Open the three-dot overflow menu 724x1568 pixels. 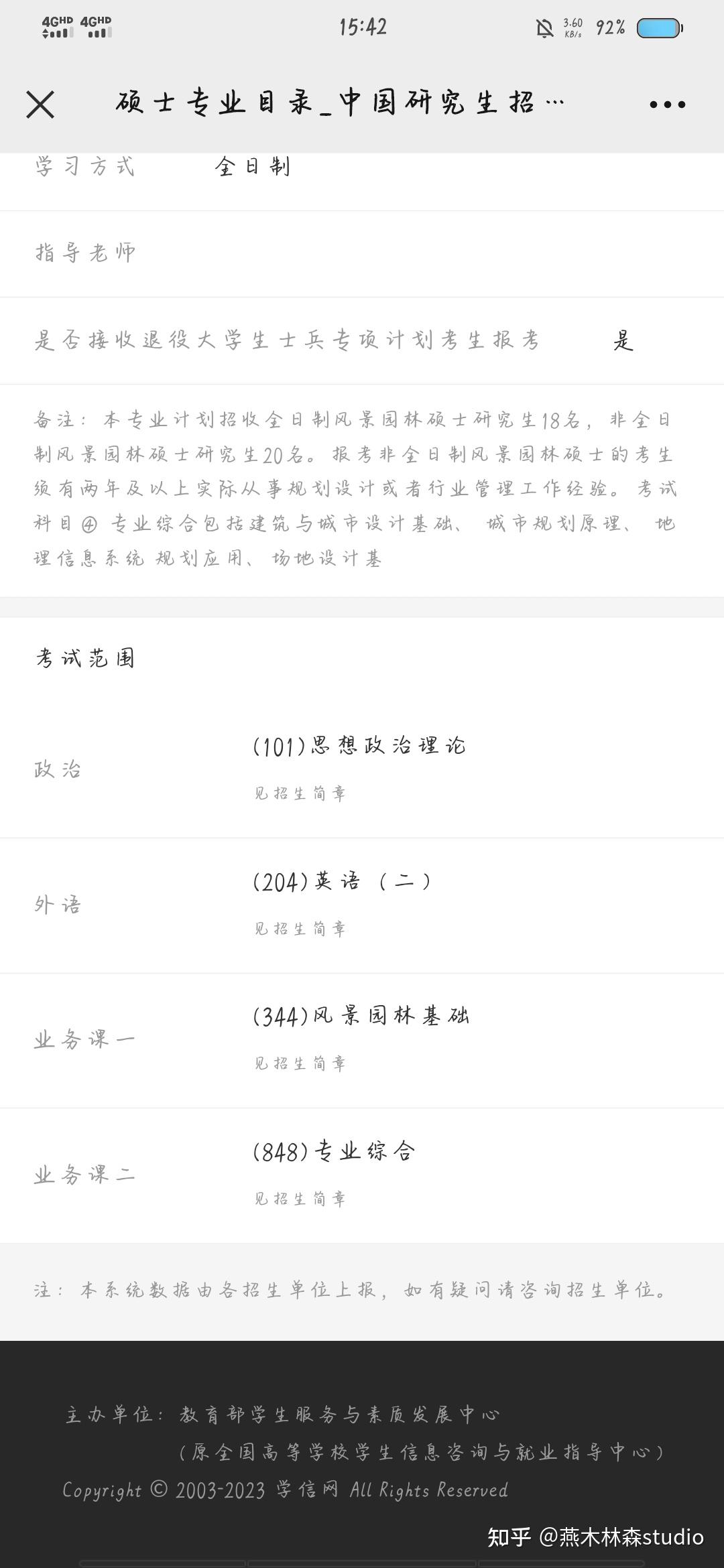667,105
